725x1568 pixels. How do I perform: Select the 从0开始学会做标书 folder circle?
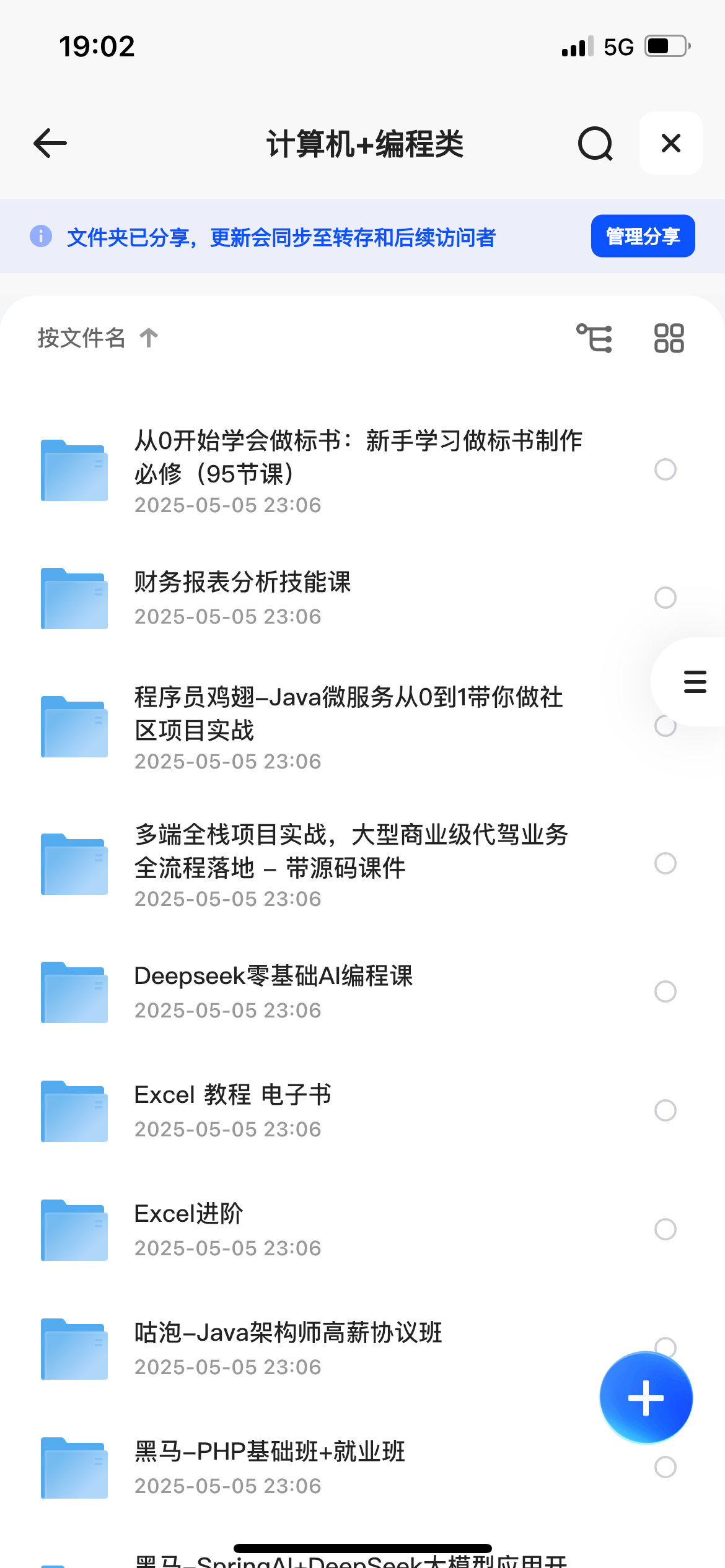click(x=665, y=469)
